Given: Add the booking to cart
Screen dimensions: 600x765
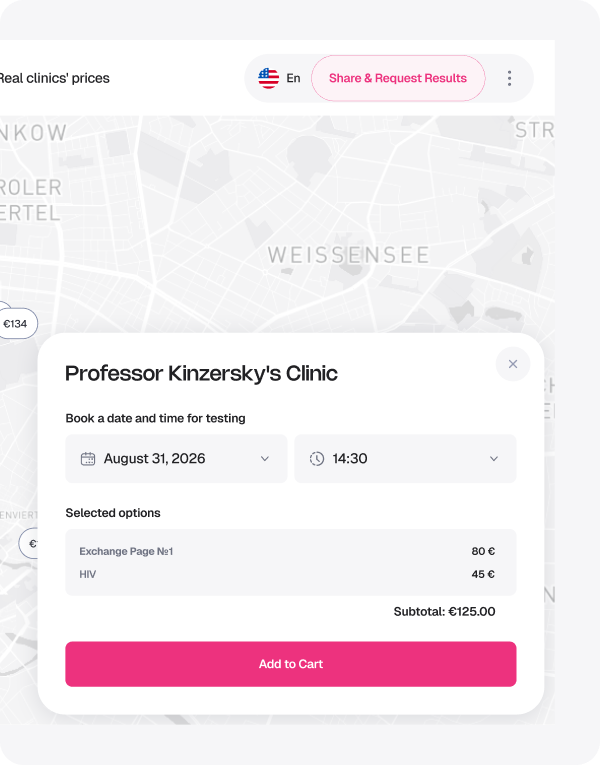Looking at the screenshot, I should [291, 664].
